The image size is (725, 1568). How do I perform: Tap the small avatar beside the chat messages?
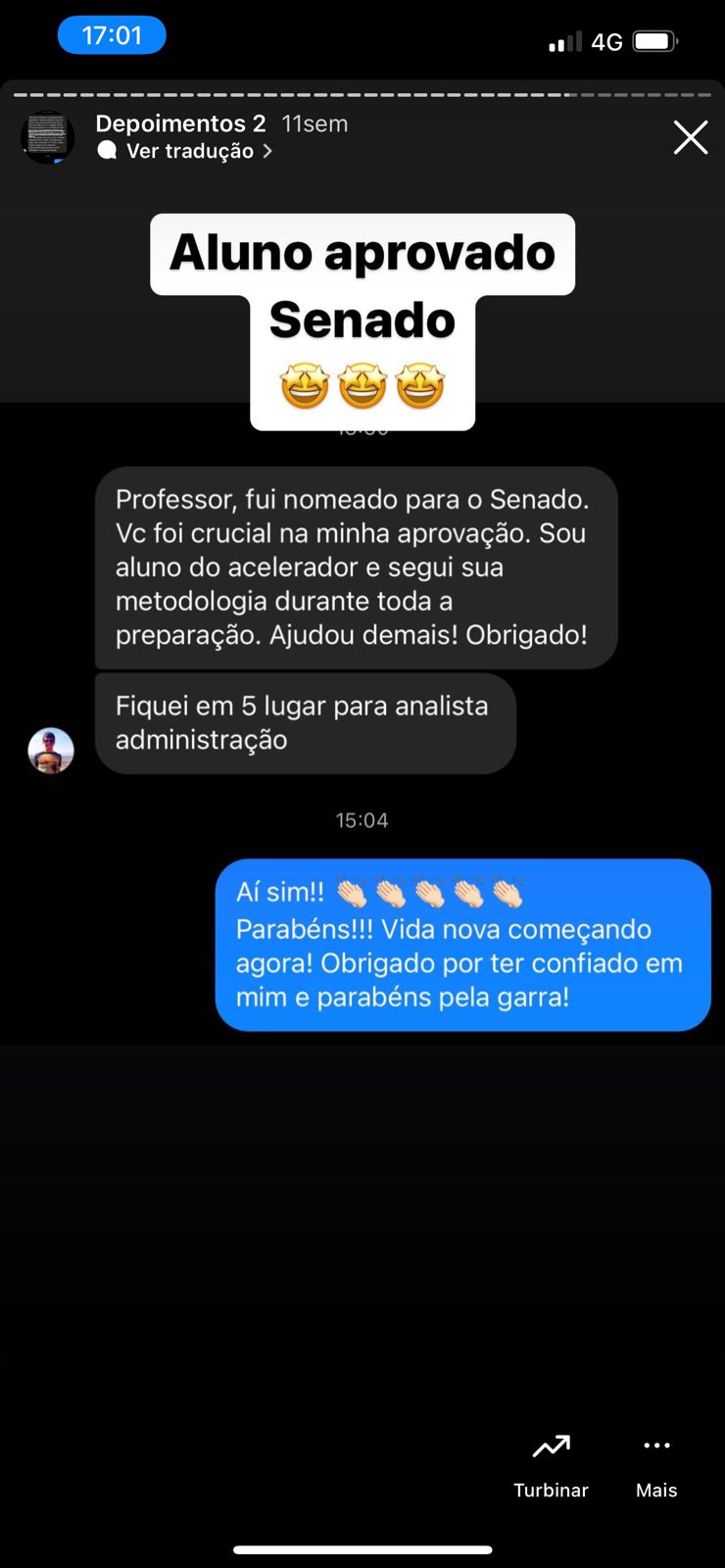[50, 750]
